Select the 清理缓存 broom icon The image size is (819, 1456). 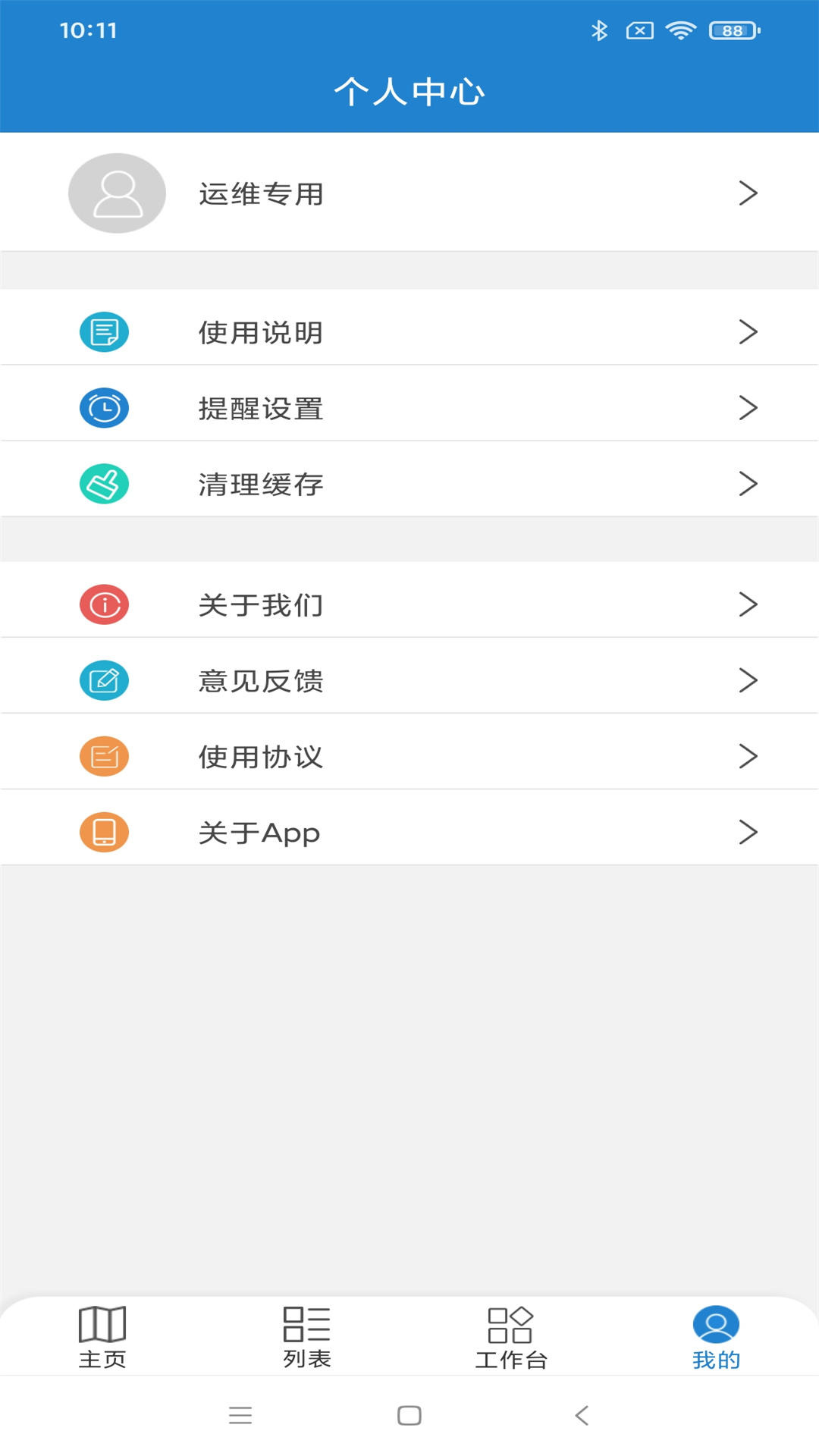click(x=104, y=483)
